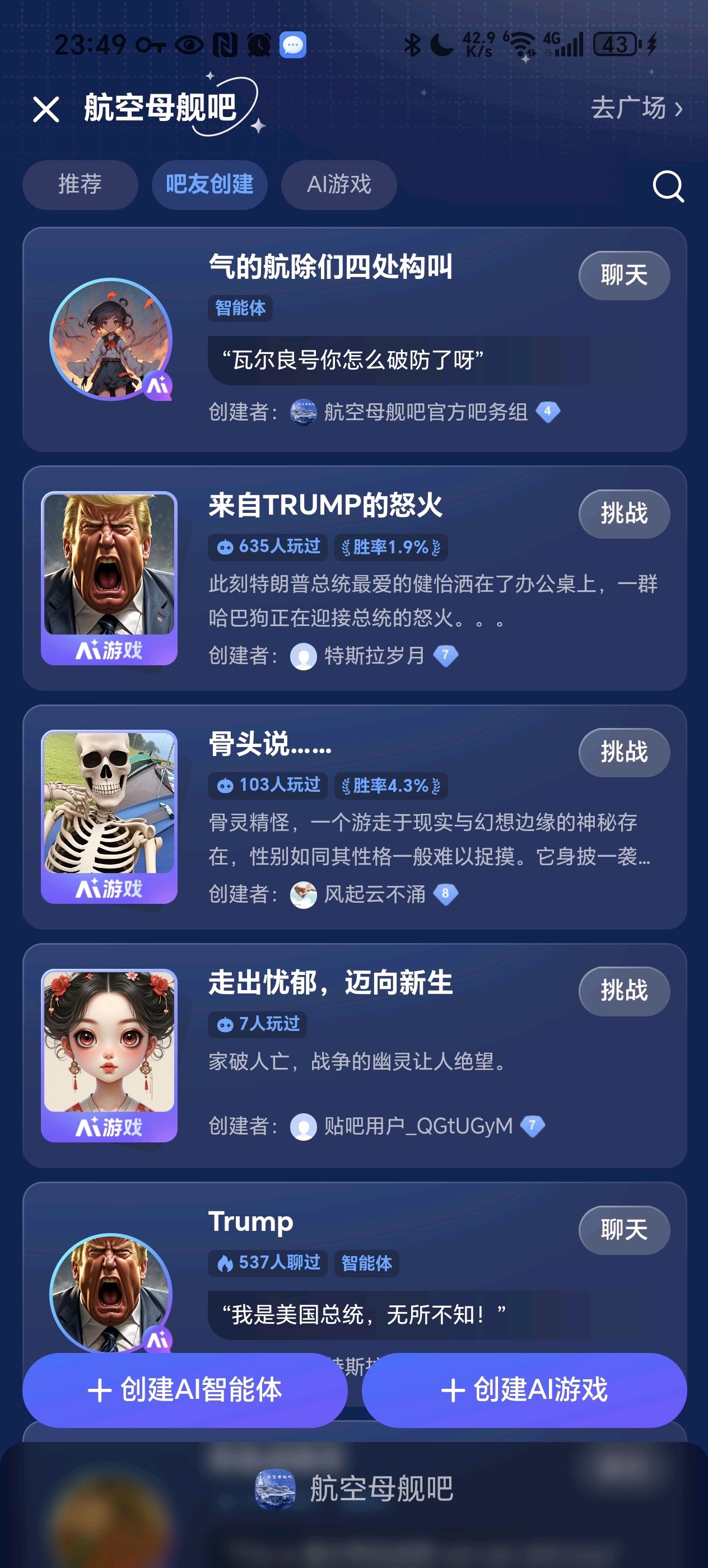Start chatting with Trump agent

point(623,1230)
